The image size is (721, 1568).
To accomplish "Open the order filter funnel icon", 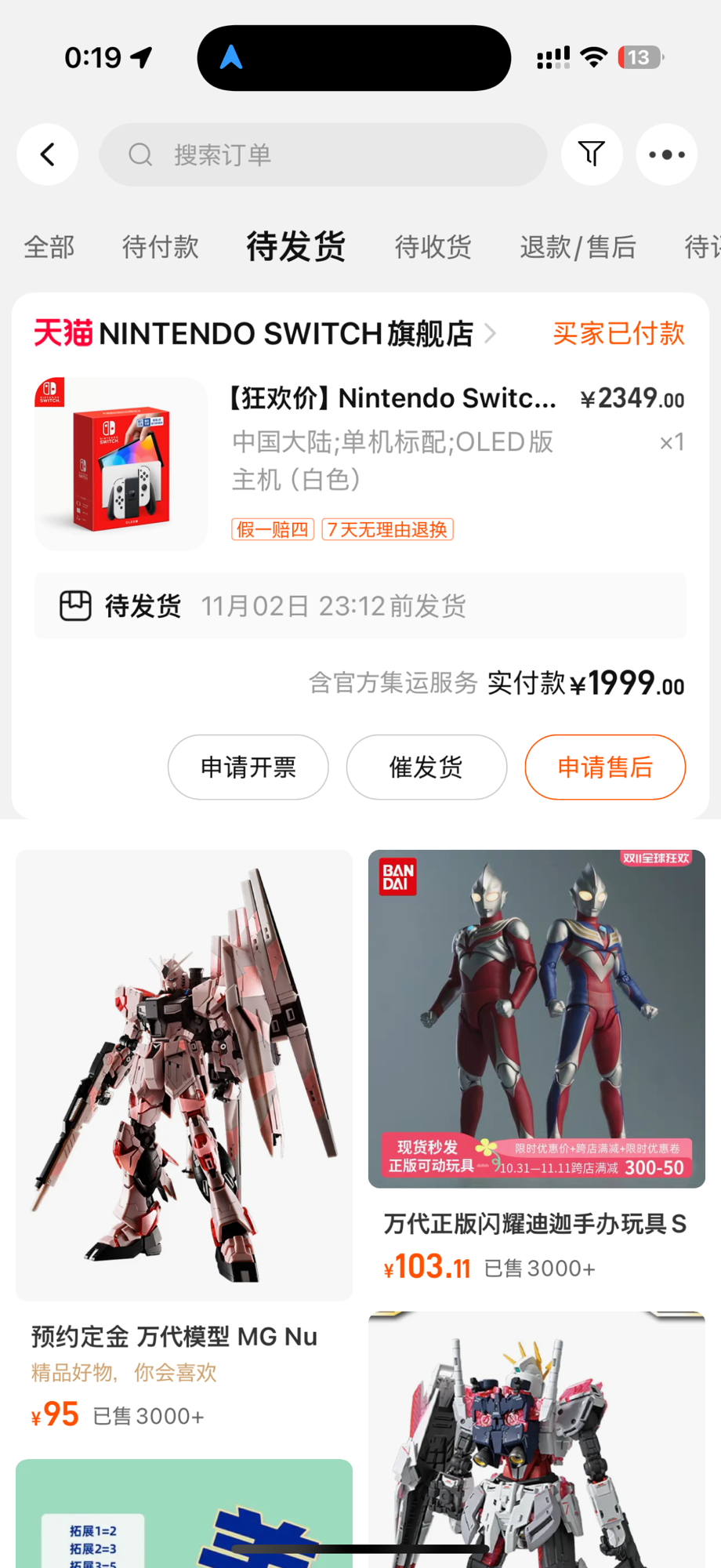I will (x=592, y=154).
